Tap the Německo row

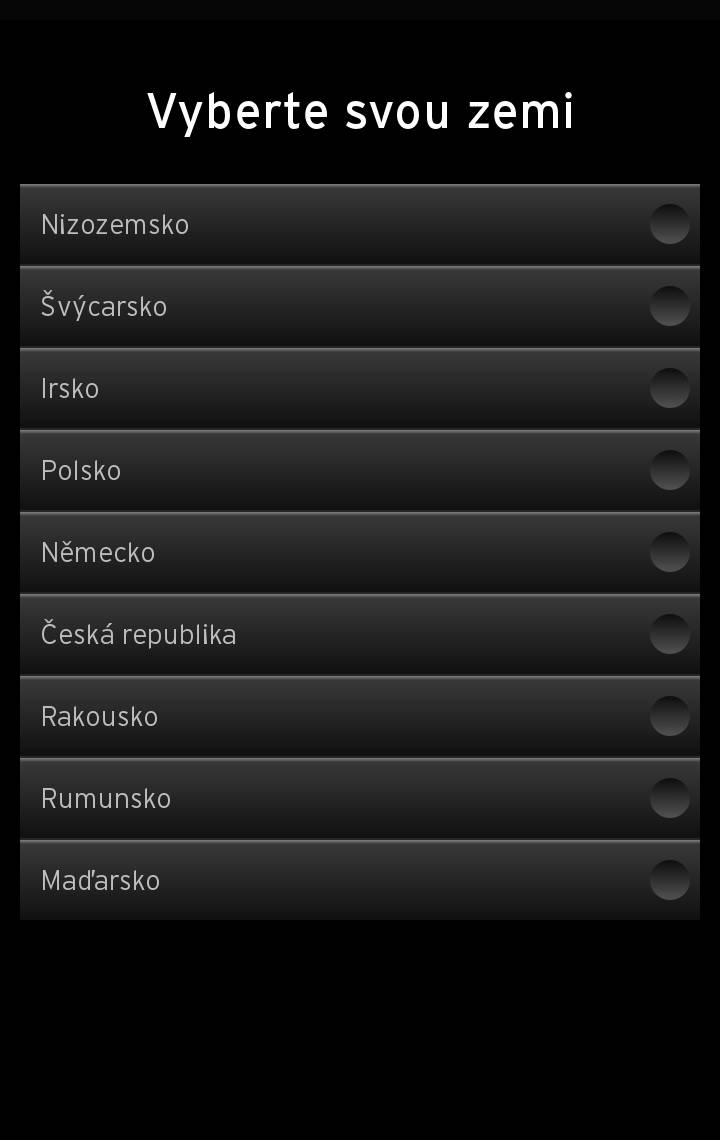(300, 552)
